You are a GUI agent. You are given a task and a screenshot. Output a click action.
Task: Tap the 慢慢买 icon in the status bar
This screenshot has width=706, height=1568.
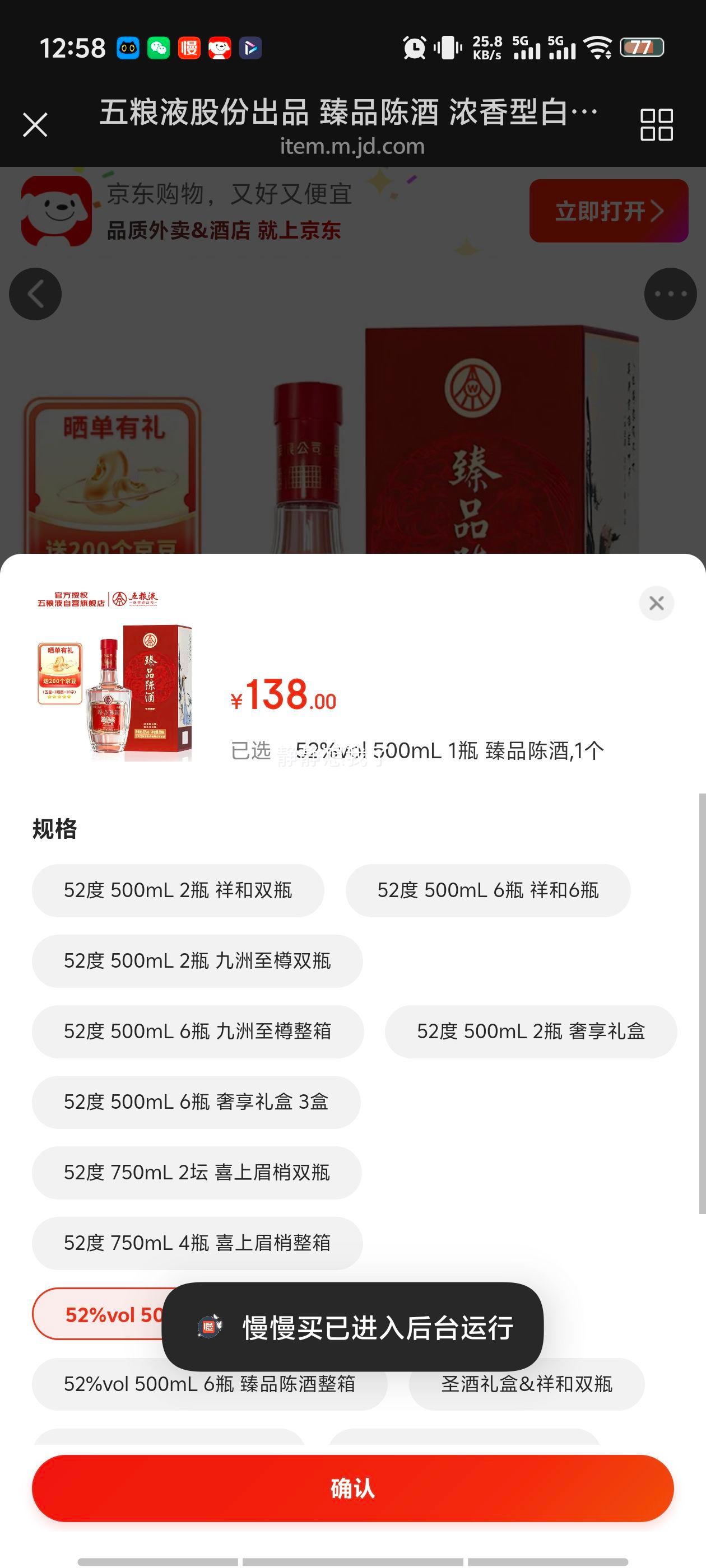tap(190, 48)
